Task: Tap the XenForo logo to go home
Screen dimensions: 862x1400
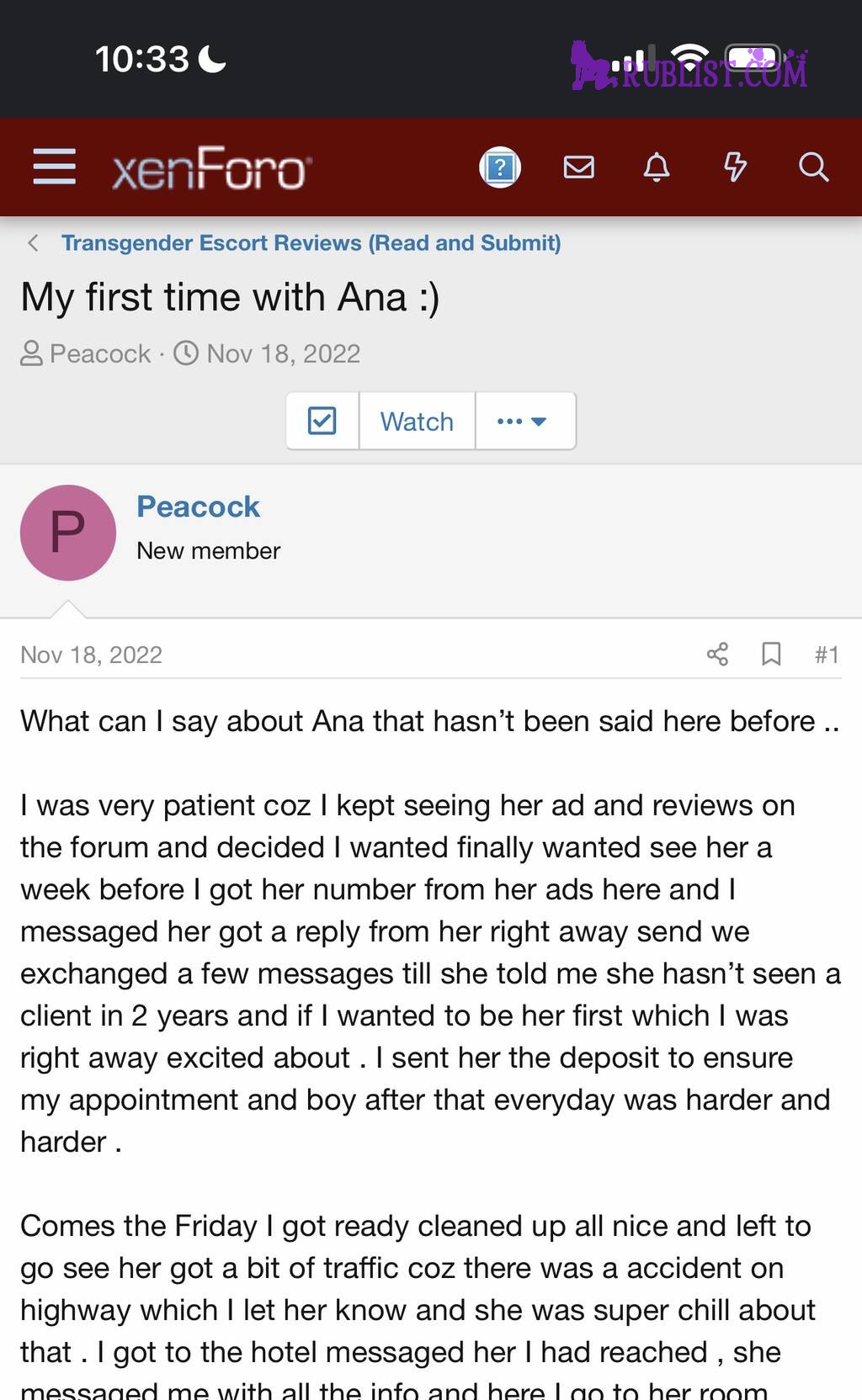Action: pyautogui.click(x=212, y=167)
